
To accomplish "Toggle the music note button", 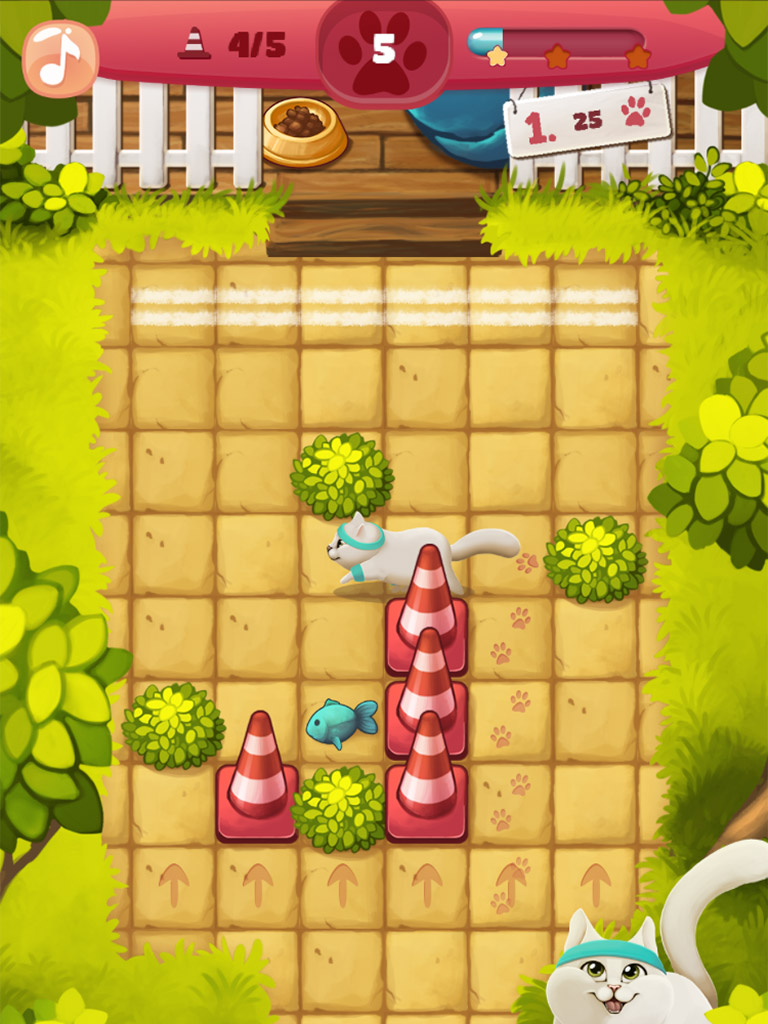I will (x=59, y=59).
